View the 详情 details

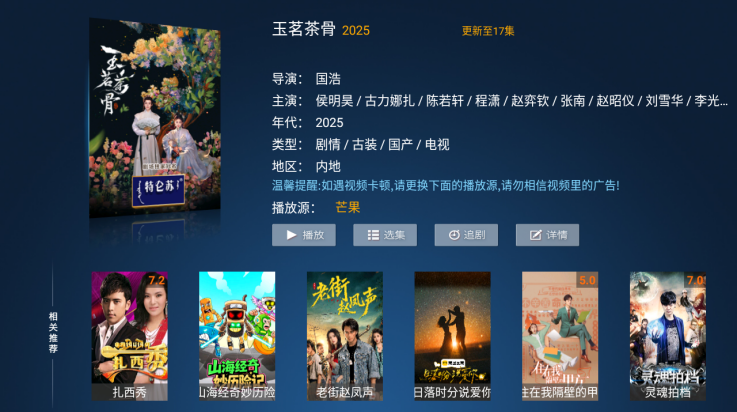pyautogui.click(x=547, y=235)
